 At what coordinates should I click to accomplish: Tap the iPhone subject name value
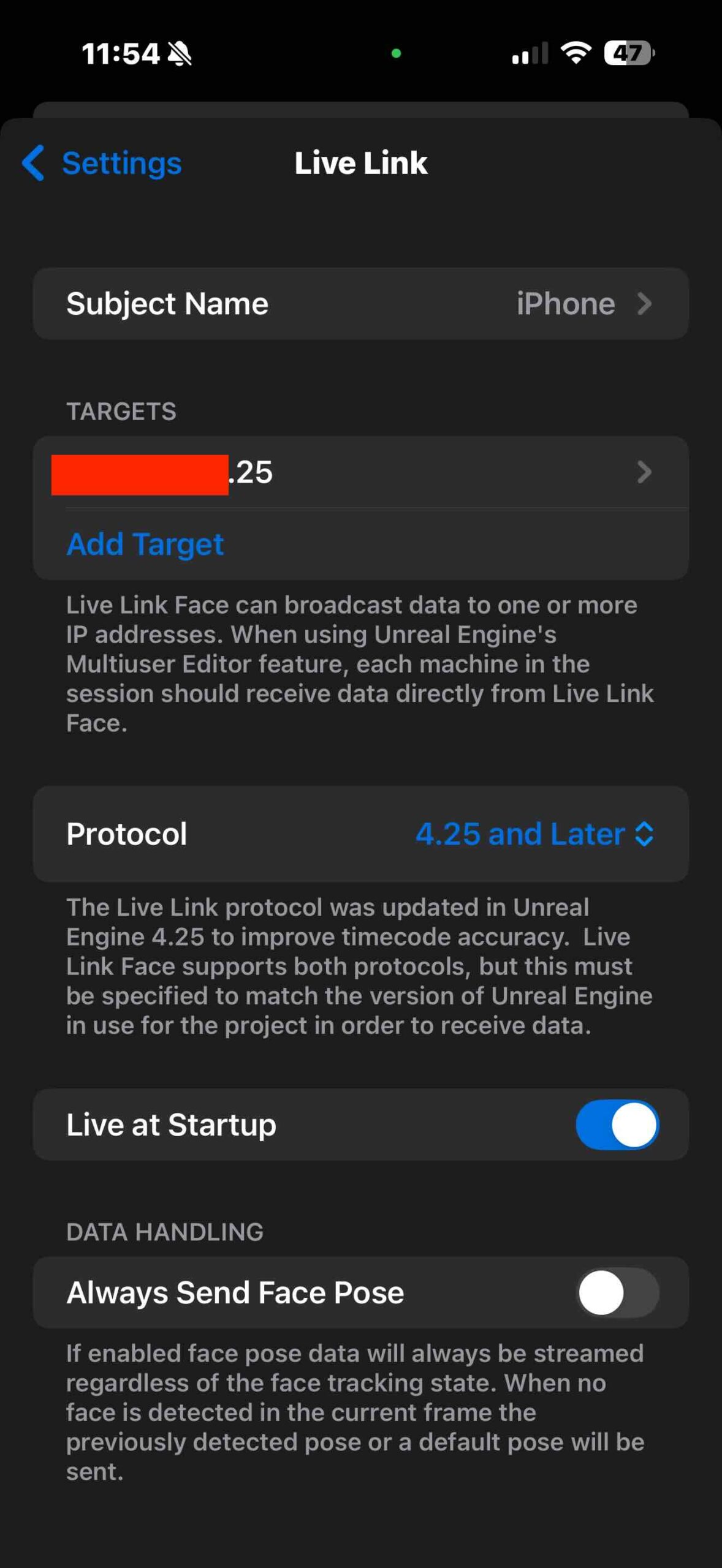click(x=564, y=304)
